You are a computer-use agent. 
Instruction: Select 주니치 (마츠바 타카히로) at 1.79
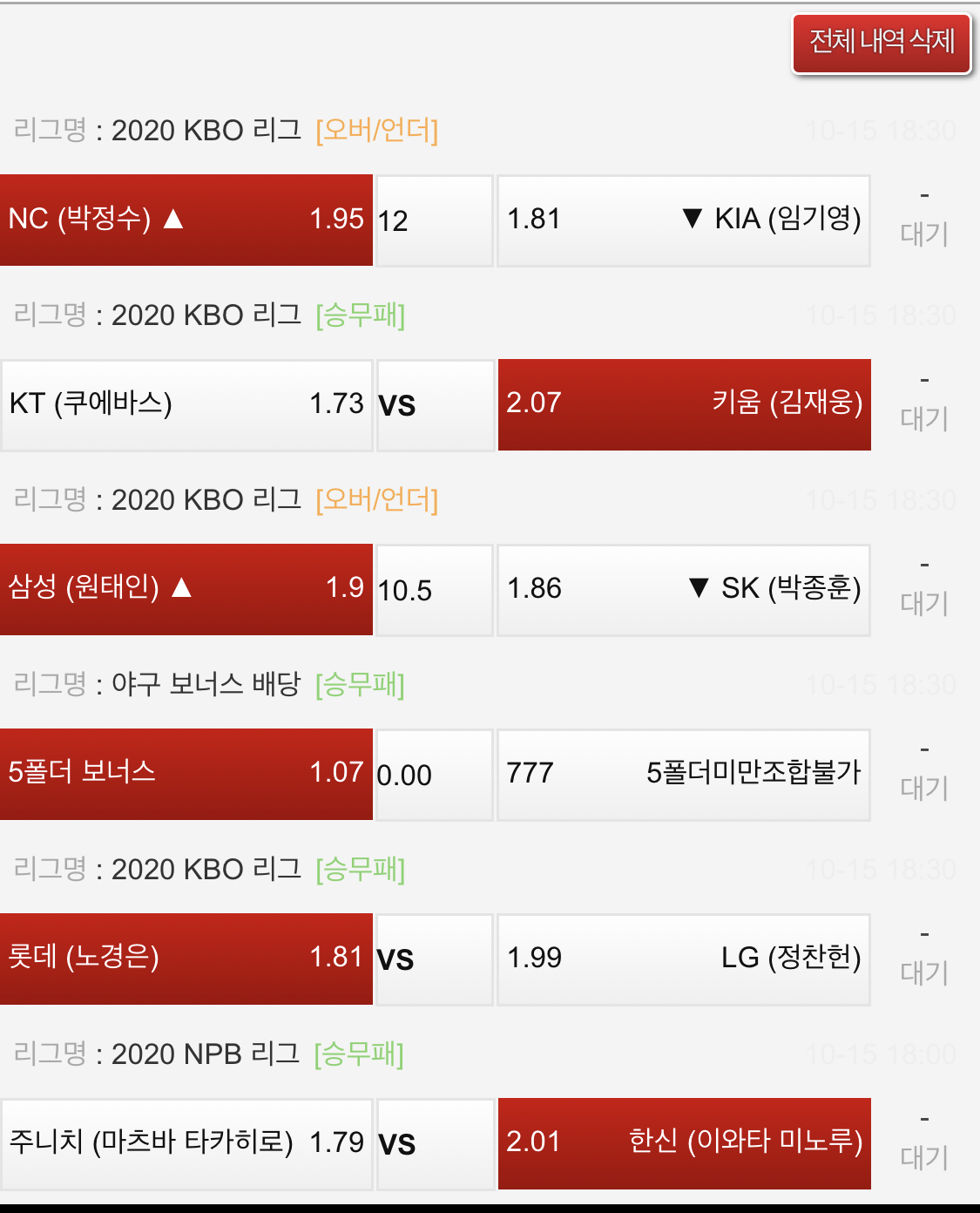coord(186,1143)
